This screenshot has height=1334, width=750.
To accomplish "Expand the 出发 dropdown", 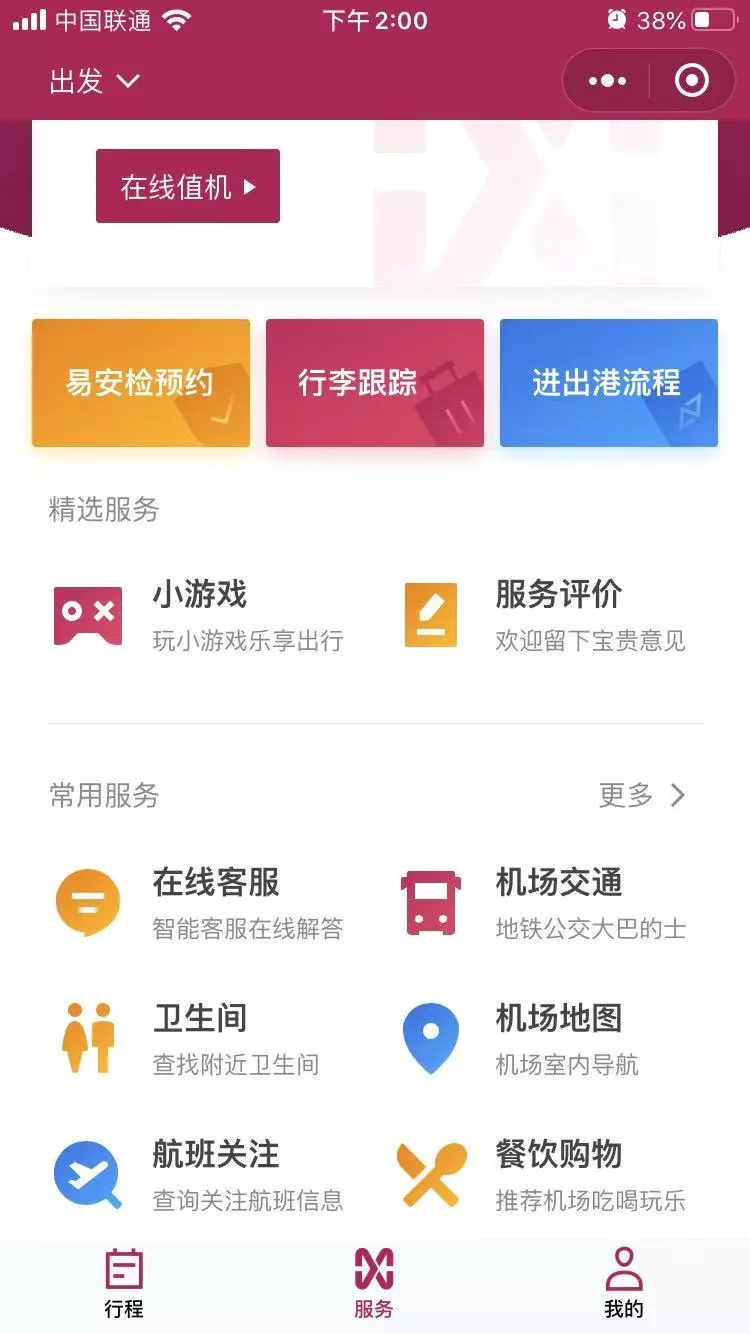I will tap(95, 81).
